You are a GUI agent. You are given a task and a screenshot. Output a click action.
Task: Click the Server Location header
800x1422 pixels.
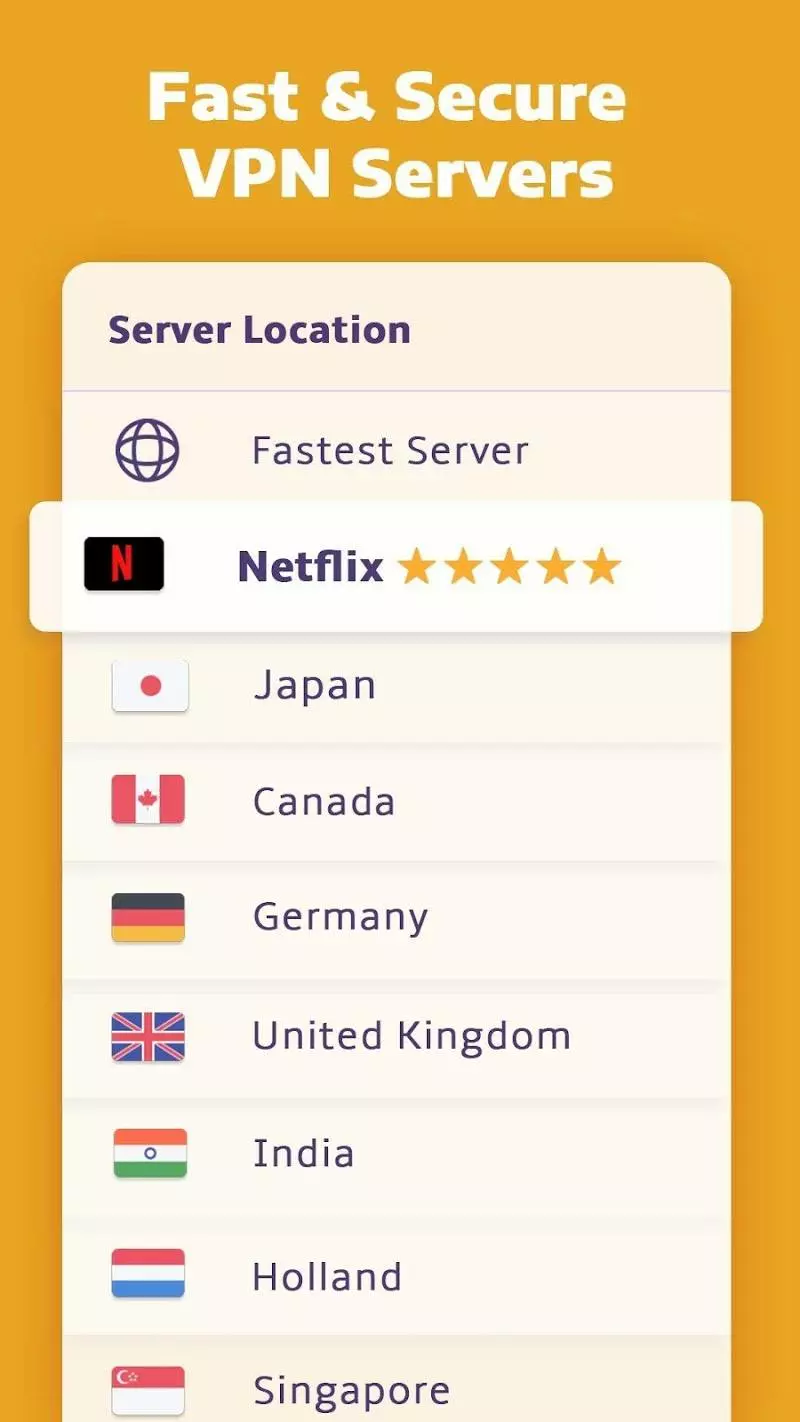point(258,330)
